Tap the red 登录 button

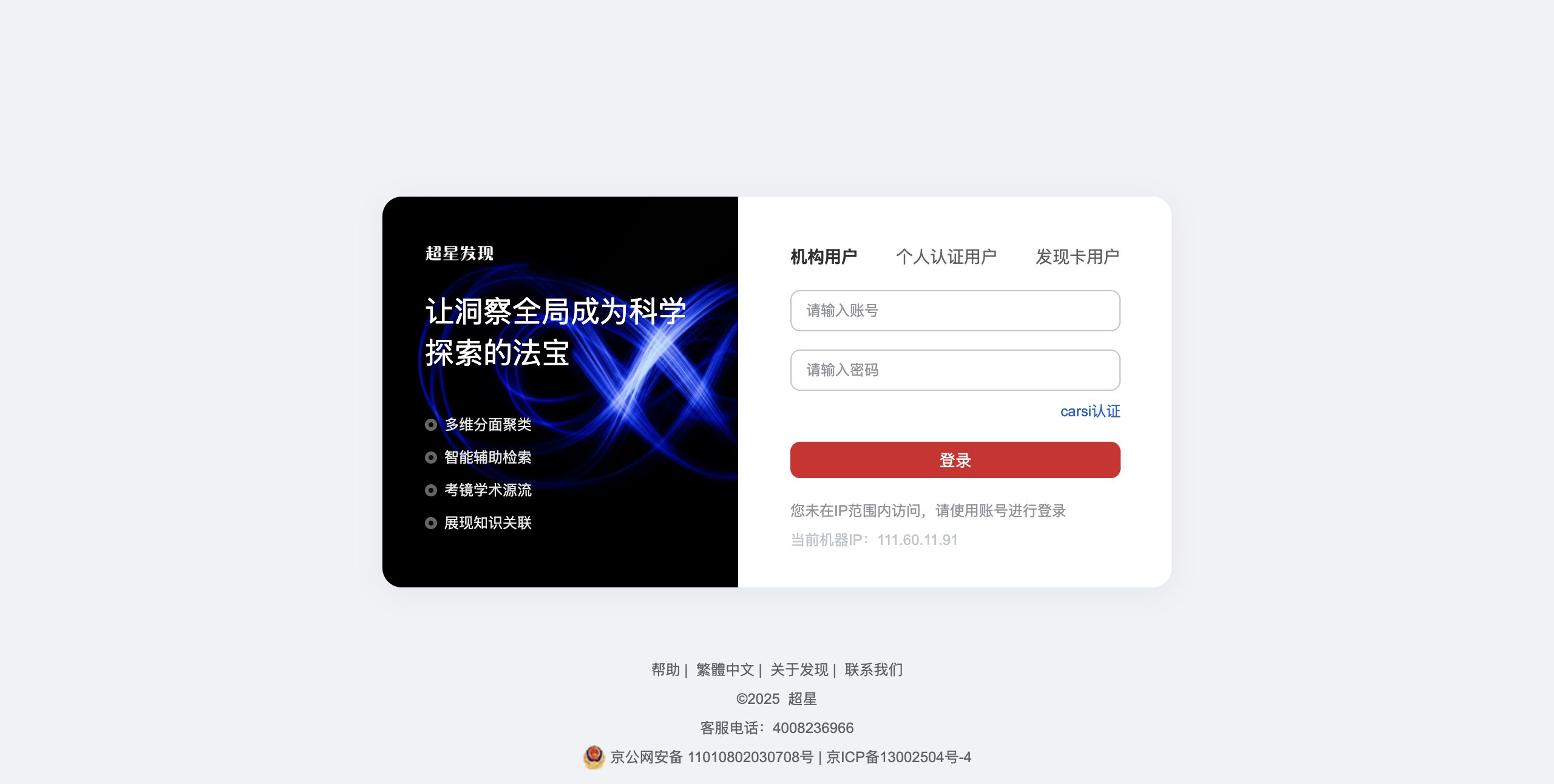pyautogui.click(x=955, y=460)
